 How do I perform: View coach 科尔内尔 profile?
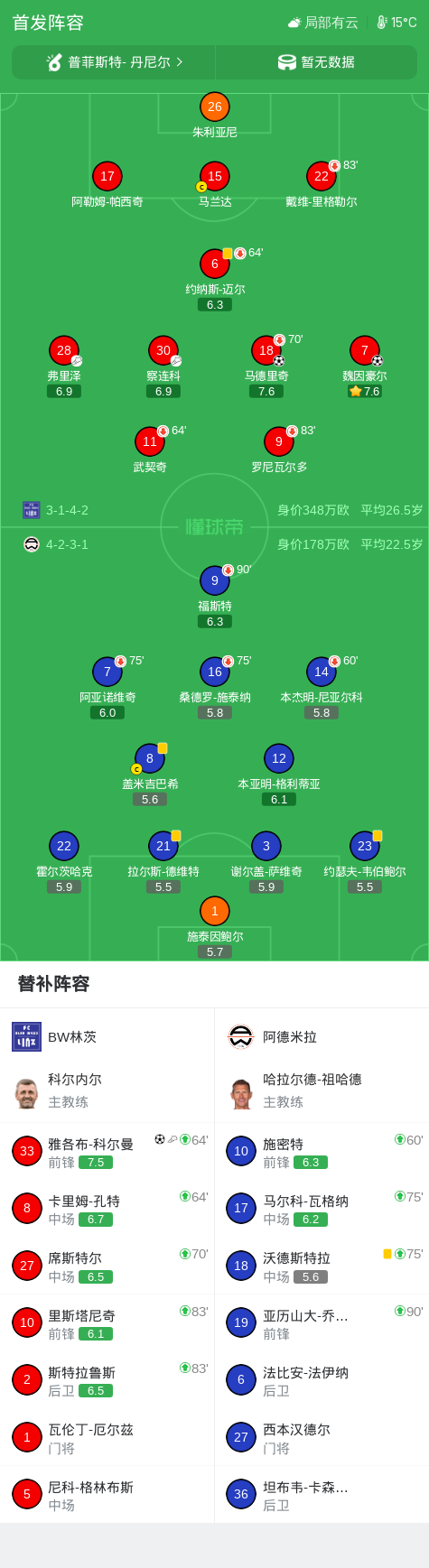tap(107, 1090)
